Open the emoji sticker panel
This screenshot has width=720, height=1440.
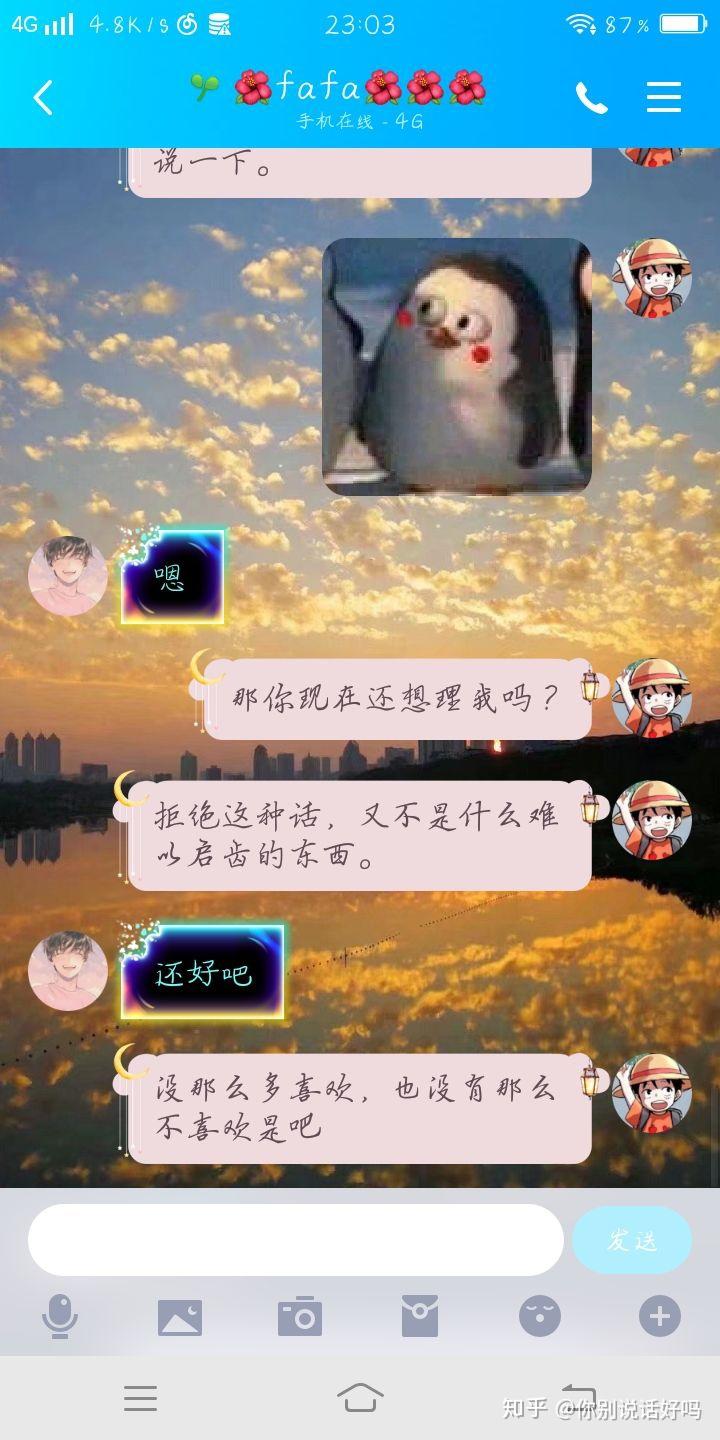[540, 1317]
